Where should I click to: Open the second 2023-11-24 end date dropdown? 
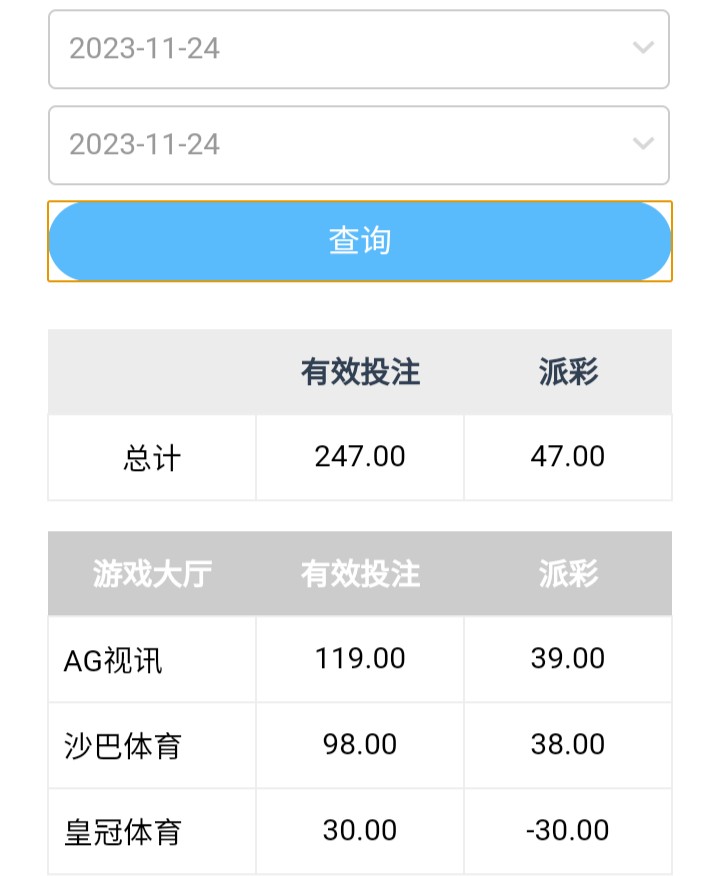[x=358, y=145]
